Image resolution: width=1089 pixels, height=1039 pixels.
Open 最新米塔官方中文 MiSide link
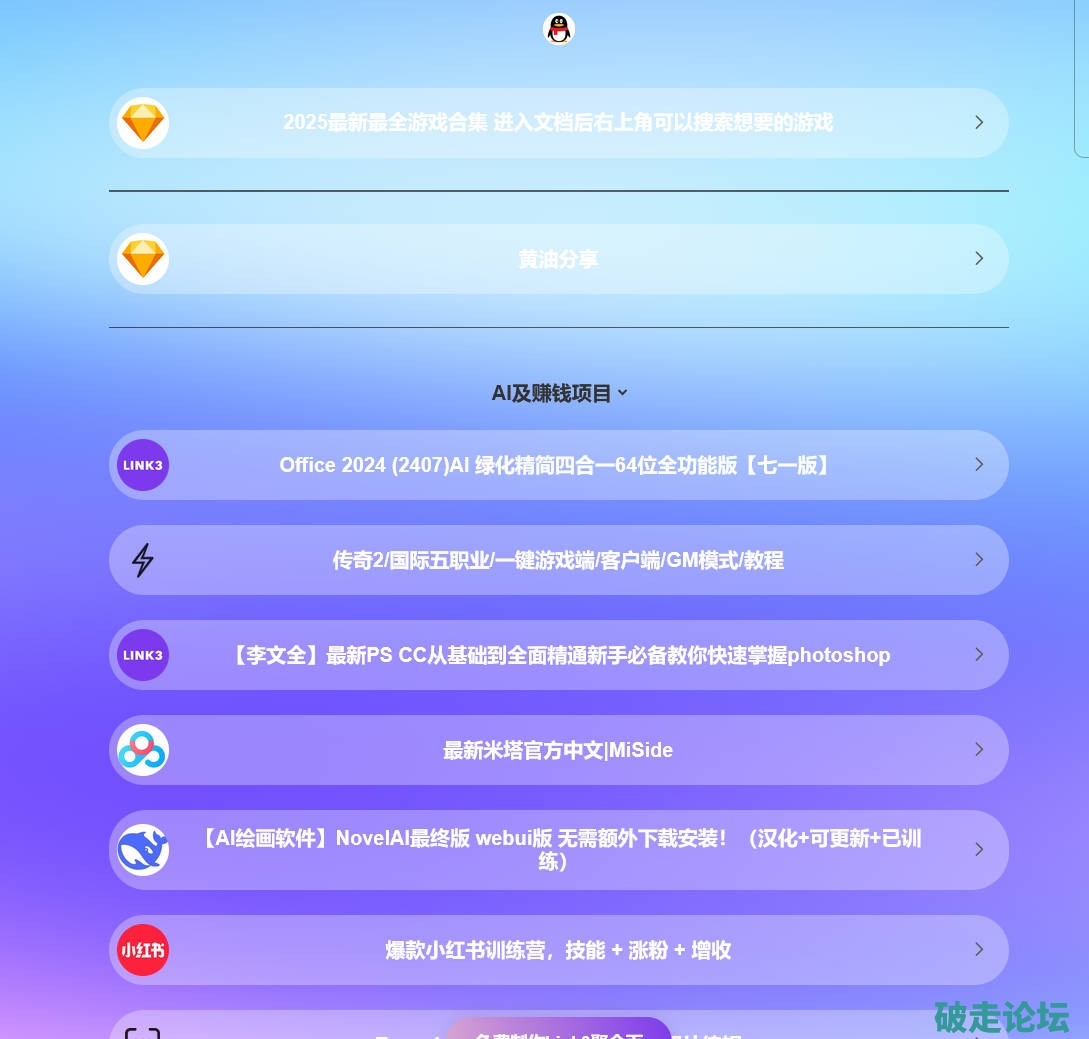(x=558, y=750)
